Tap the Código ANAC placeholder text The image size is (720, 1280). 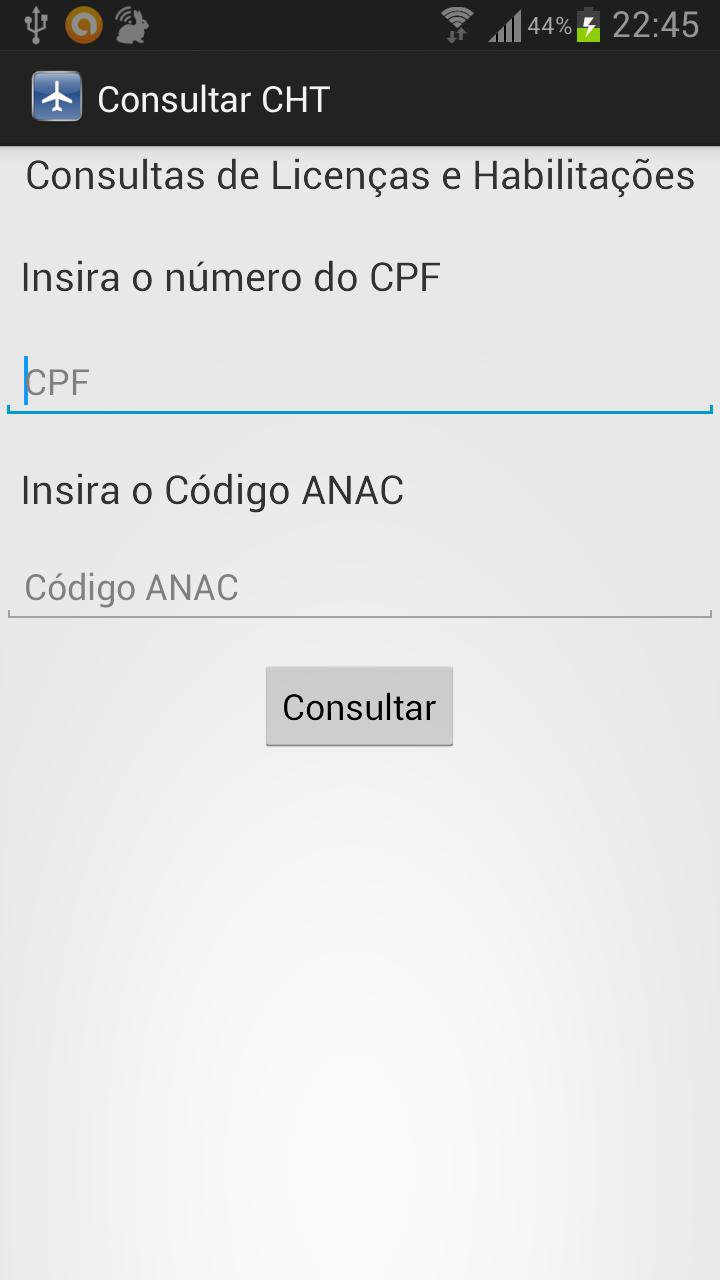131,588
